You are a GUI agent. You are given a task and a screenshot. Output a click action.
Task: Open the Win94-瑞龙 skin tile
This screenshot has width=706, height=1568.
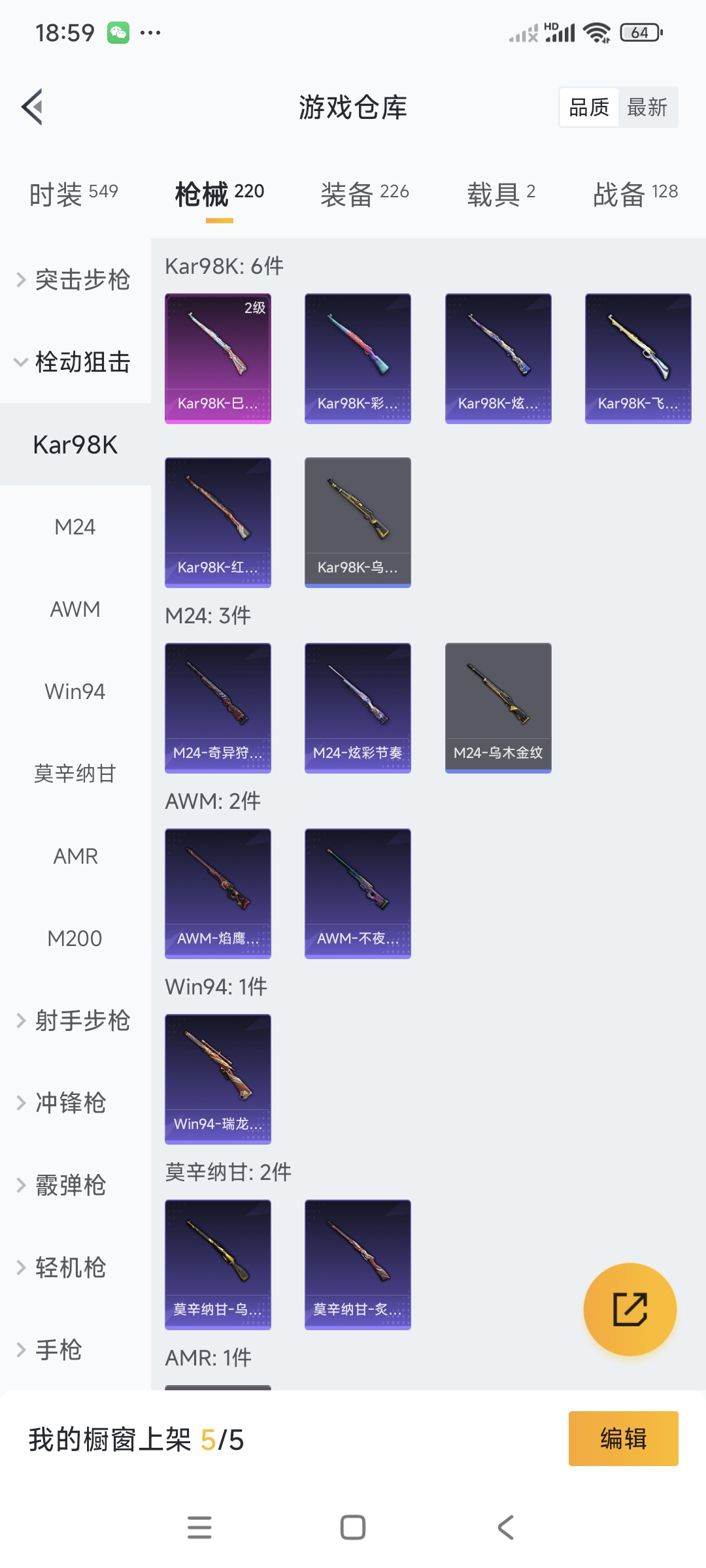(218, 1079)
